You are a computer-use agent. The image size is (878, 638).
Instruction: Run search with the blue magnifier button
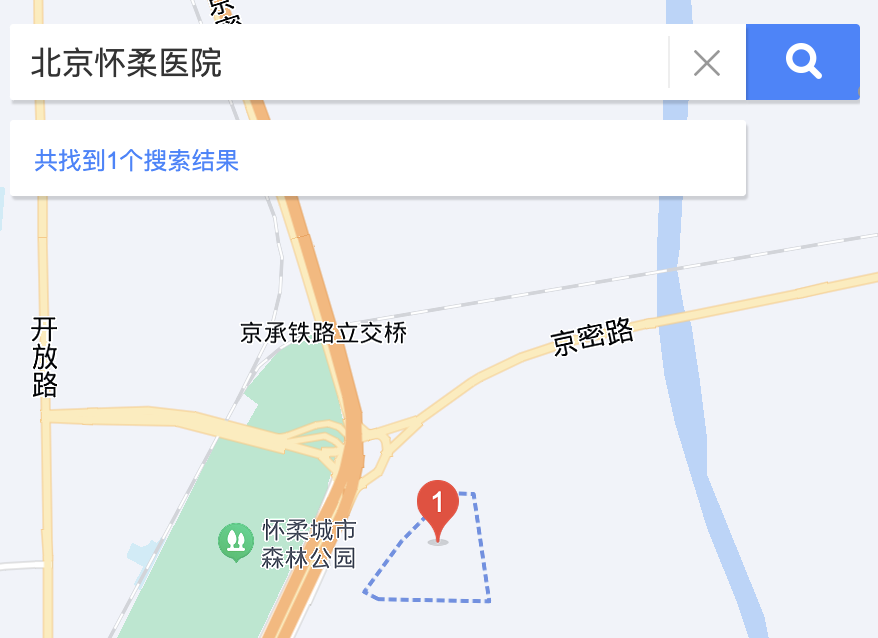(x=802, y=62)
